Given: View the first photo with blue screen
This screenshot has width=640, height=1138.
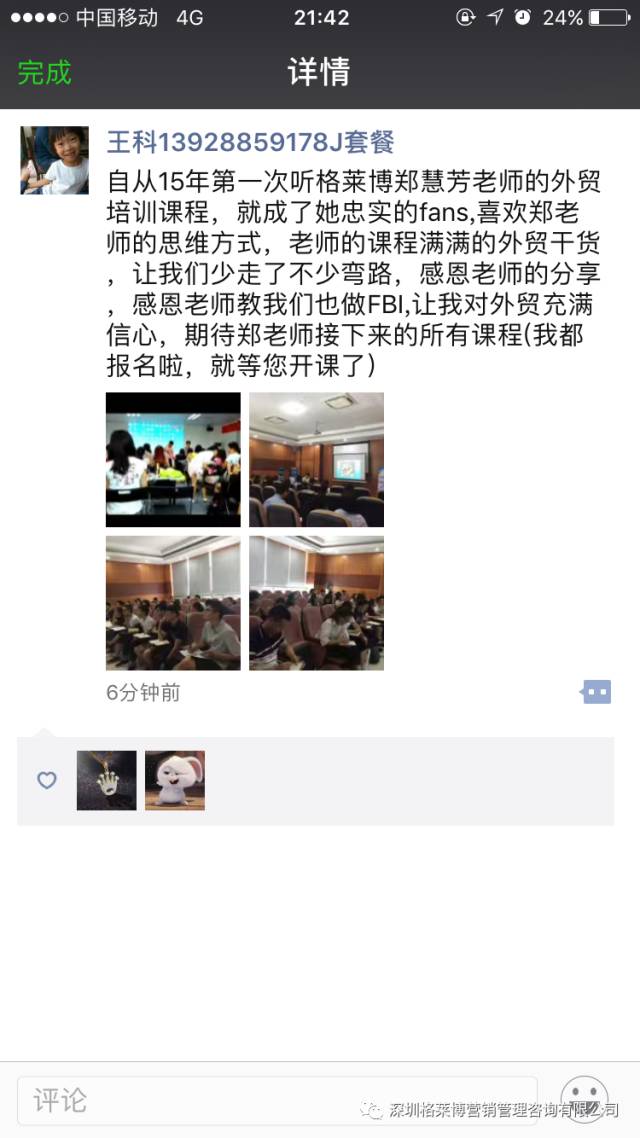Looking at the screenshot, I should point(173,459).
